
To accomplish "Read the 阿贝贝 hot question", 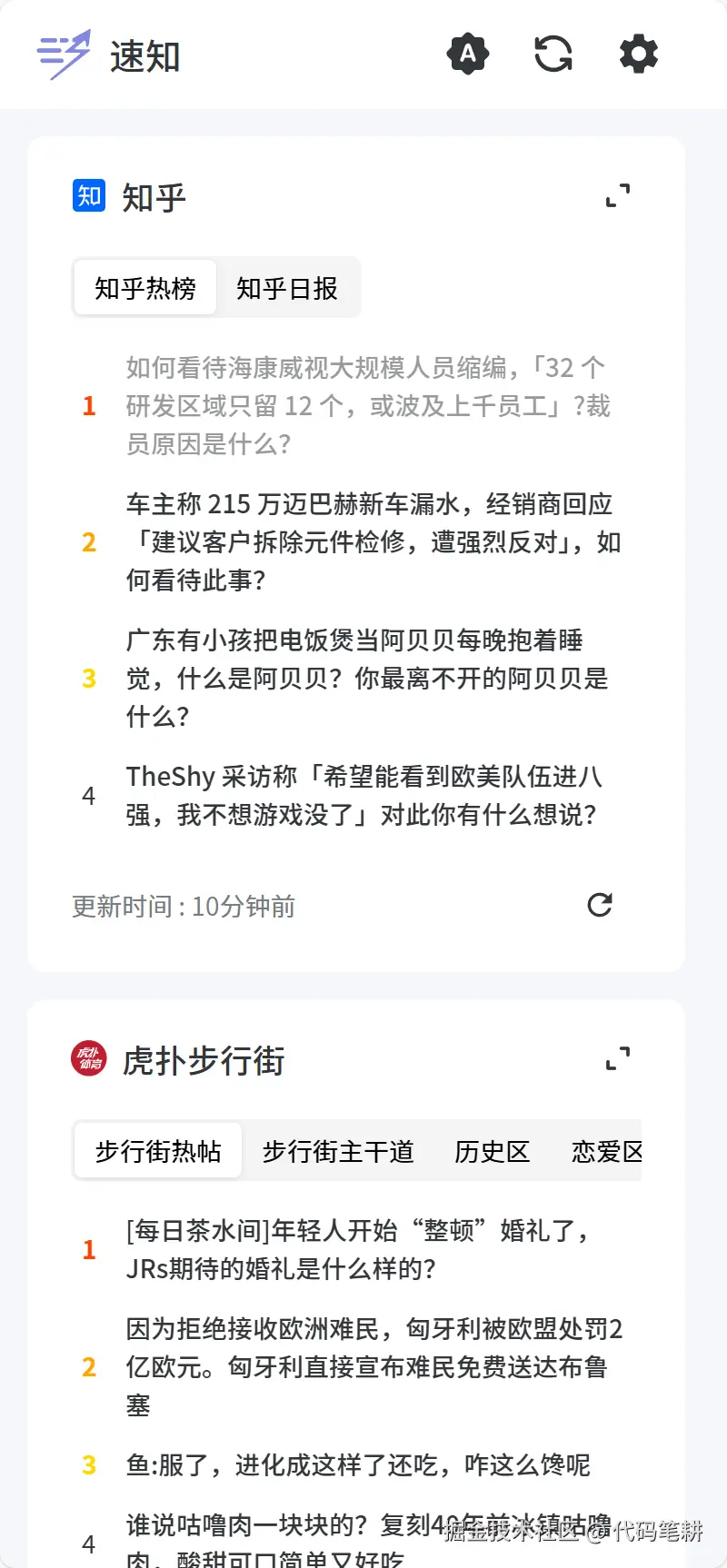I will pos(367,678).
